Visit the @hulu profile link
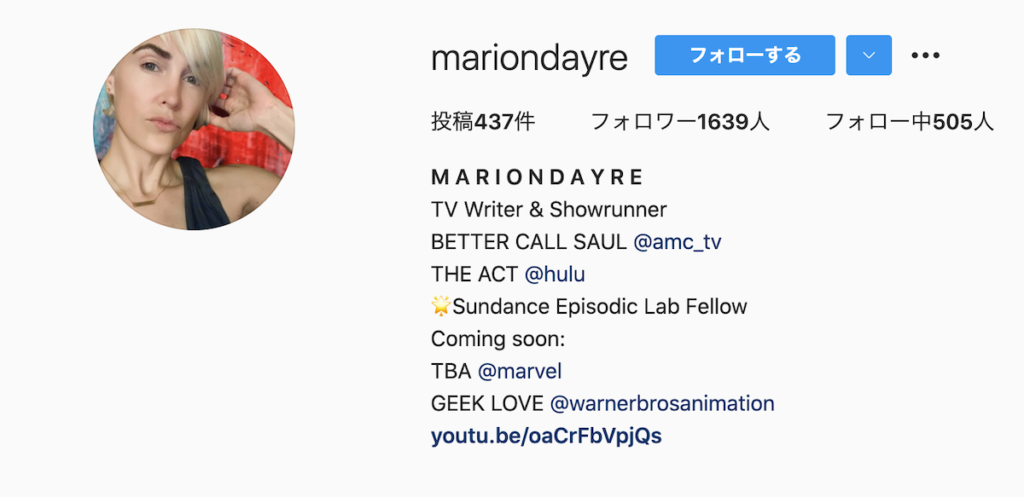Image resolution: width=1024 pixels, height=497 pixels. click(554, 274)
